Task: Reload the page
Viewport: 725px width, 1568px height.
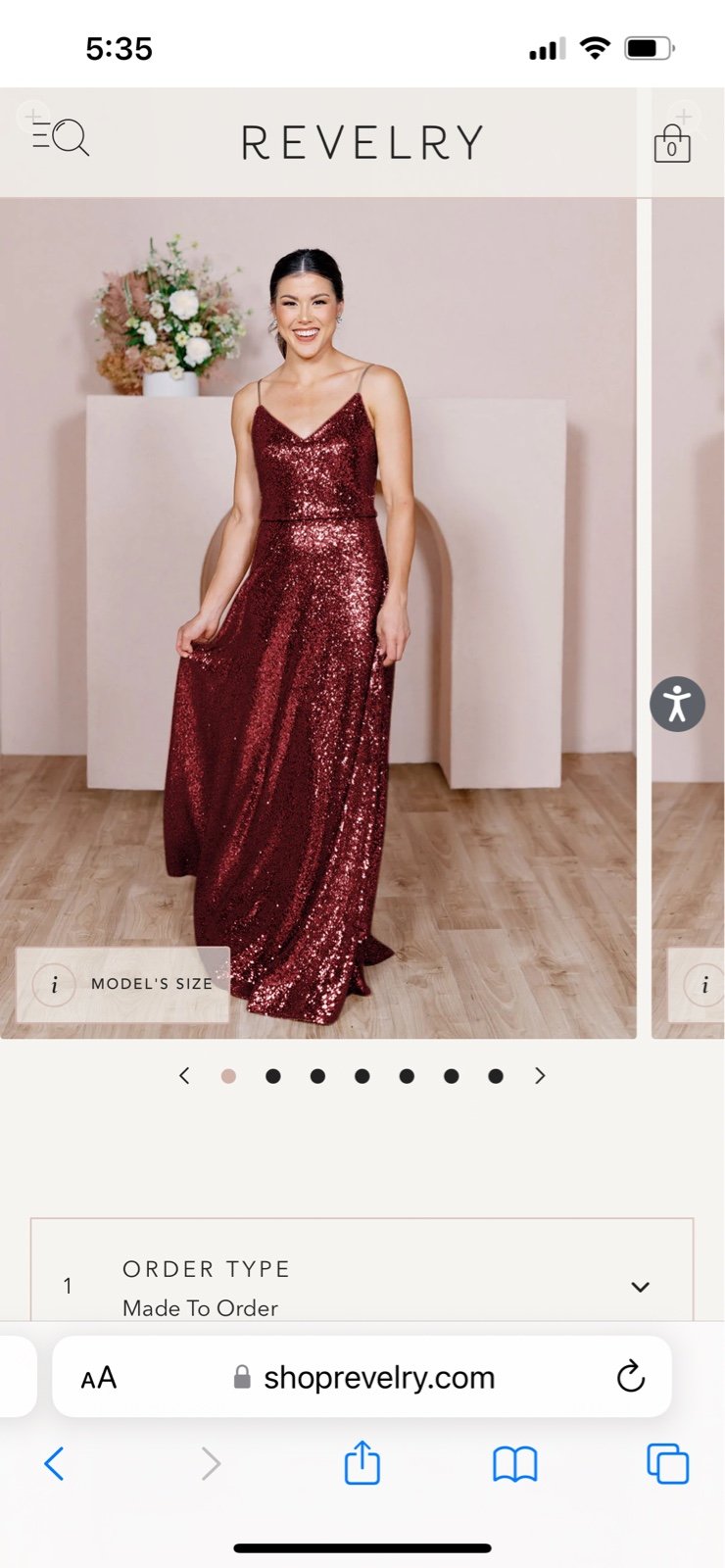Action: tap(631, 1377)
